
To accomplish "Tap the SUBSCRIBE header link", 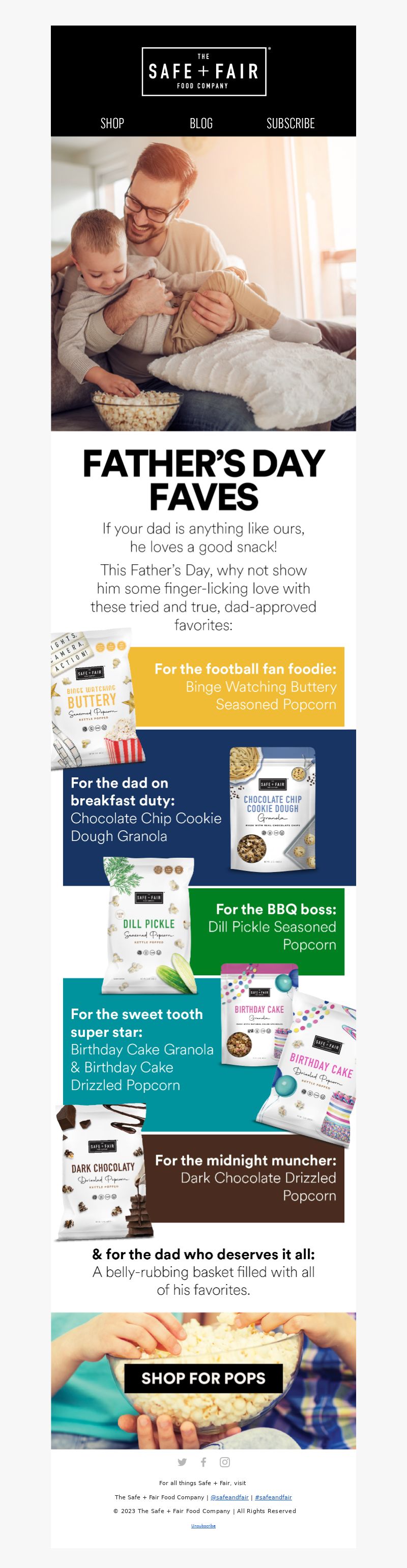I will (x=290, y=124).
